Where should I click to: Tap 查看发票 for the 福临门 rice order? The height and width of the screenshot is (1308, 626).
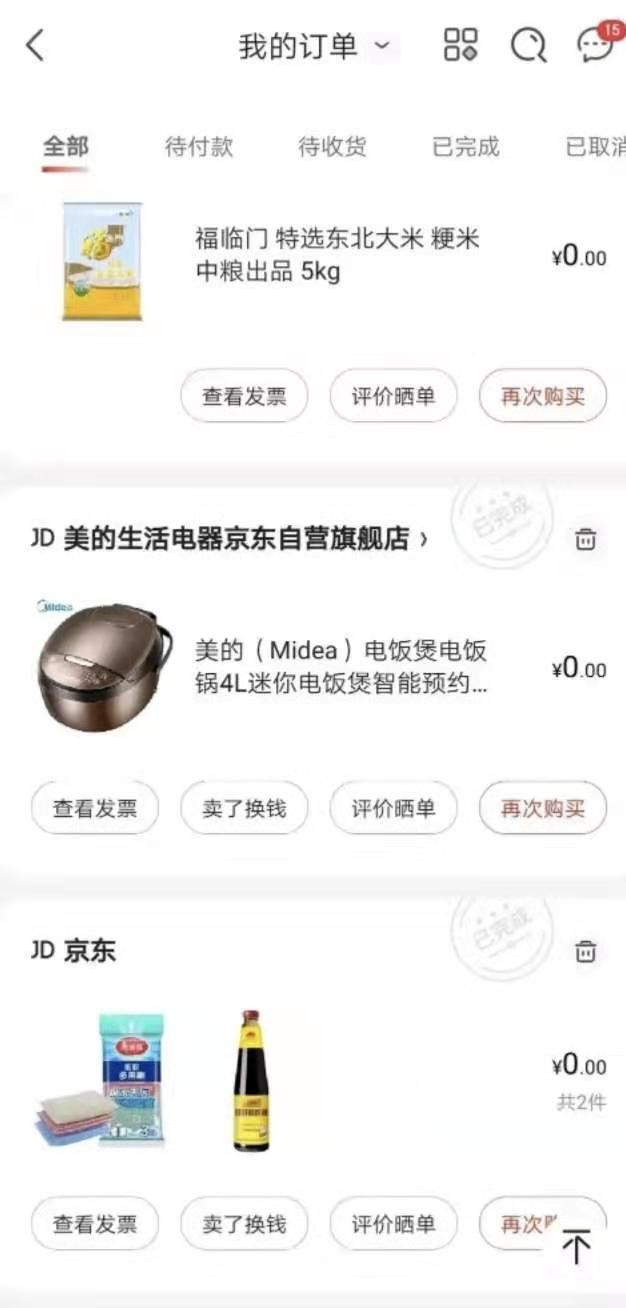tap(244, 396)
